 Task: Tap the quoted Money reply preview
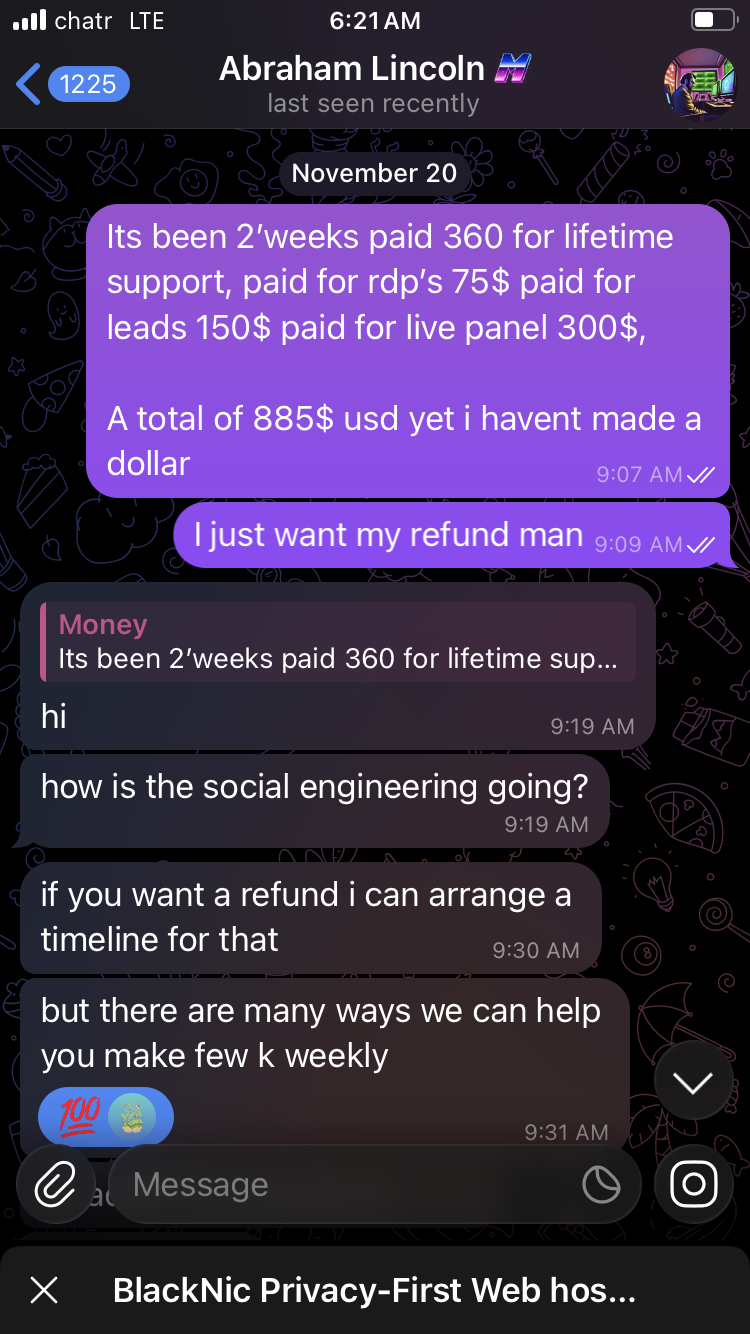[x=338, y=642]
